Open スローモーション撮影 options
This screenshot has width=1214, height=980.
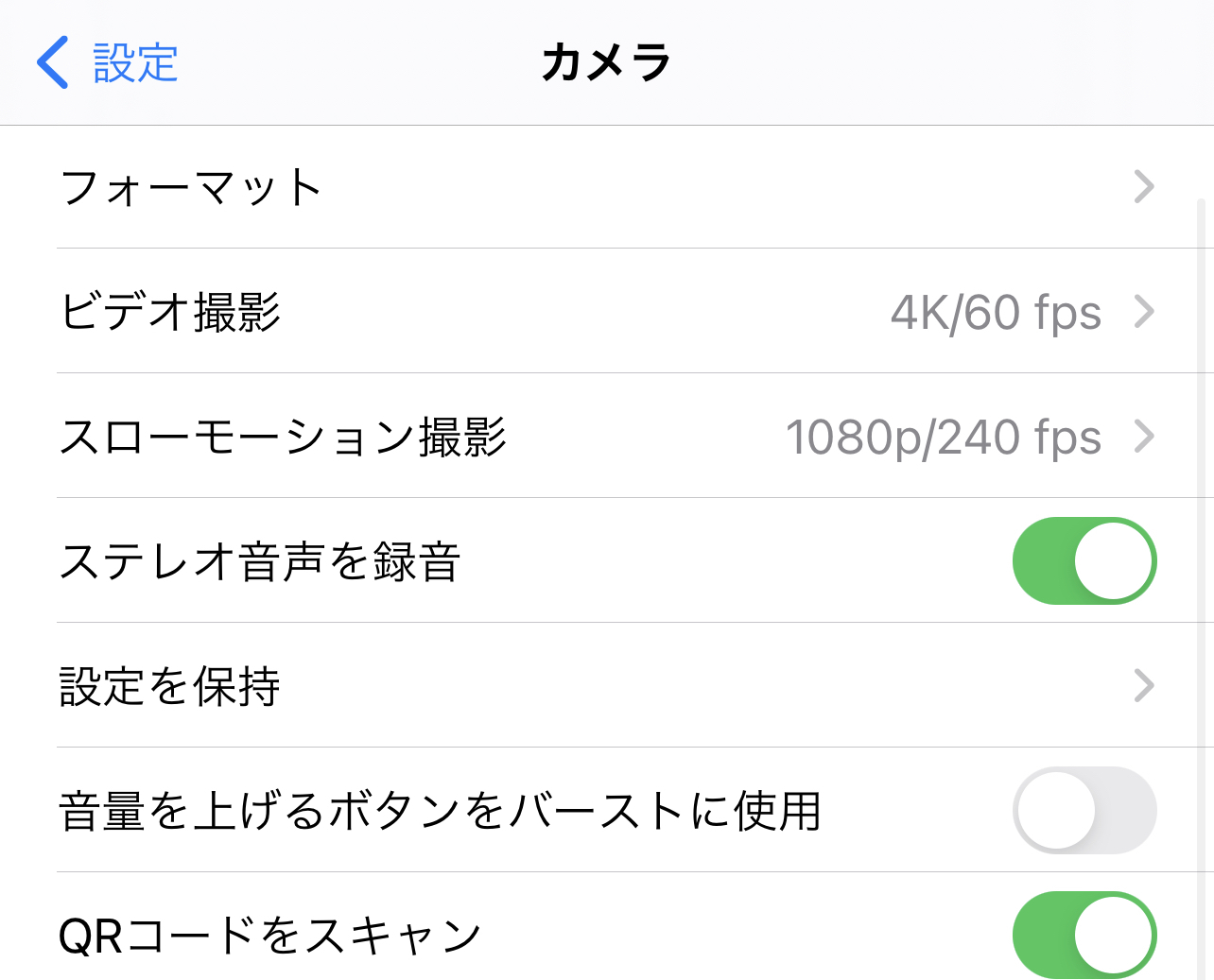[605, 437]
